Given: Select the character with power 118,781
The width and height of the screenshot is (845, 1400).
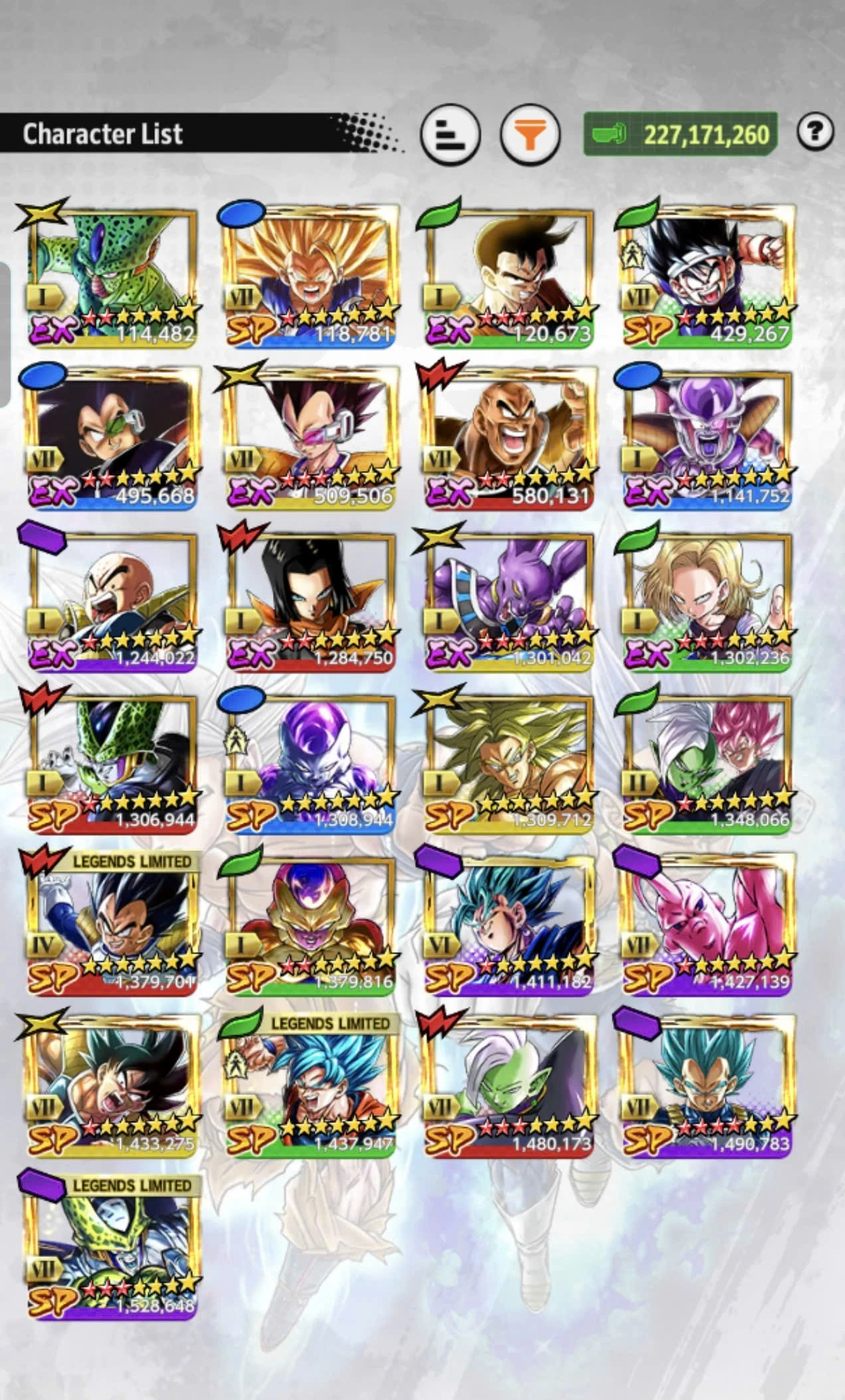Looking at the screenshot, I should click(310, 276).
